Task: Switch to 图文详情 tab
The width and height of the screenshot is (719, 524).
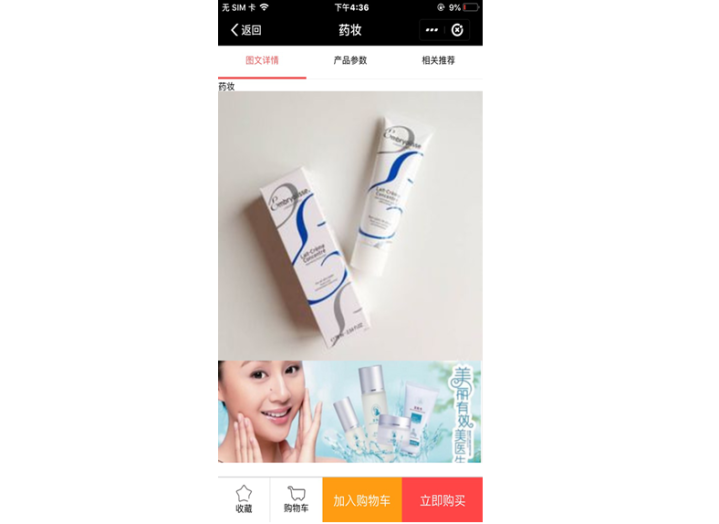Action: click(262, 60)
